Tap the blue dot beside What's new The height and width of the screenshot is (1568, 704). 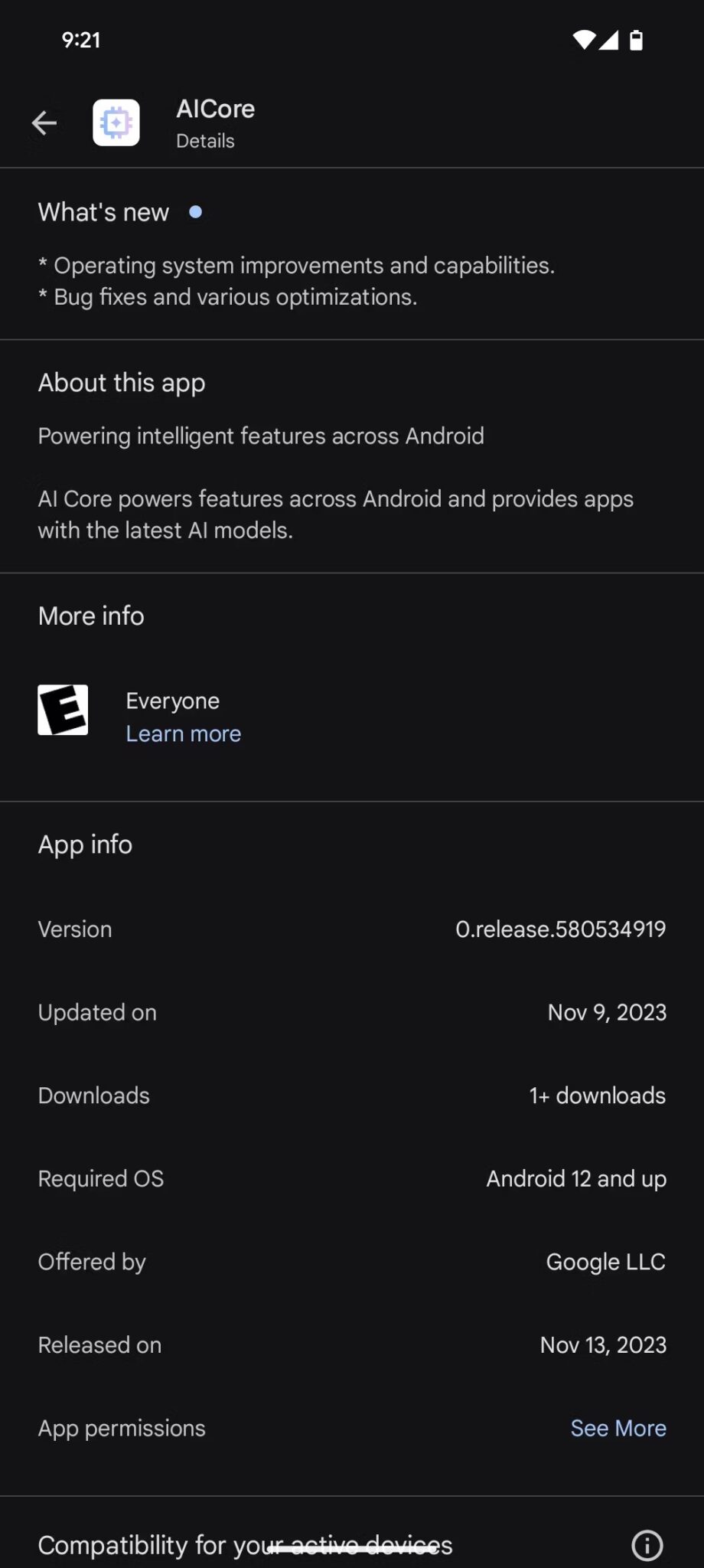[x=195, y=212]
